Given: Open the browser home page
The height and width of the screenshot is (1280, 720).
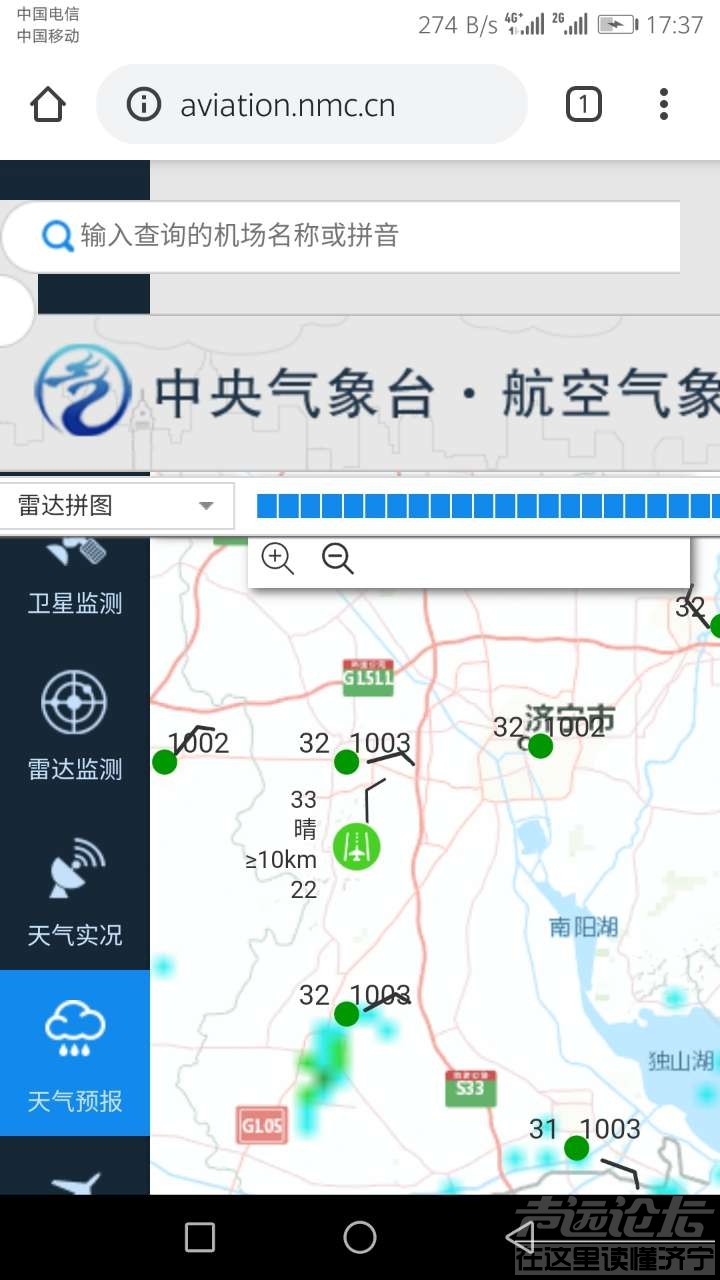Looking at the screenshot, I should (x=48, y=105).
